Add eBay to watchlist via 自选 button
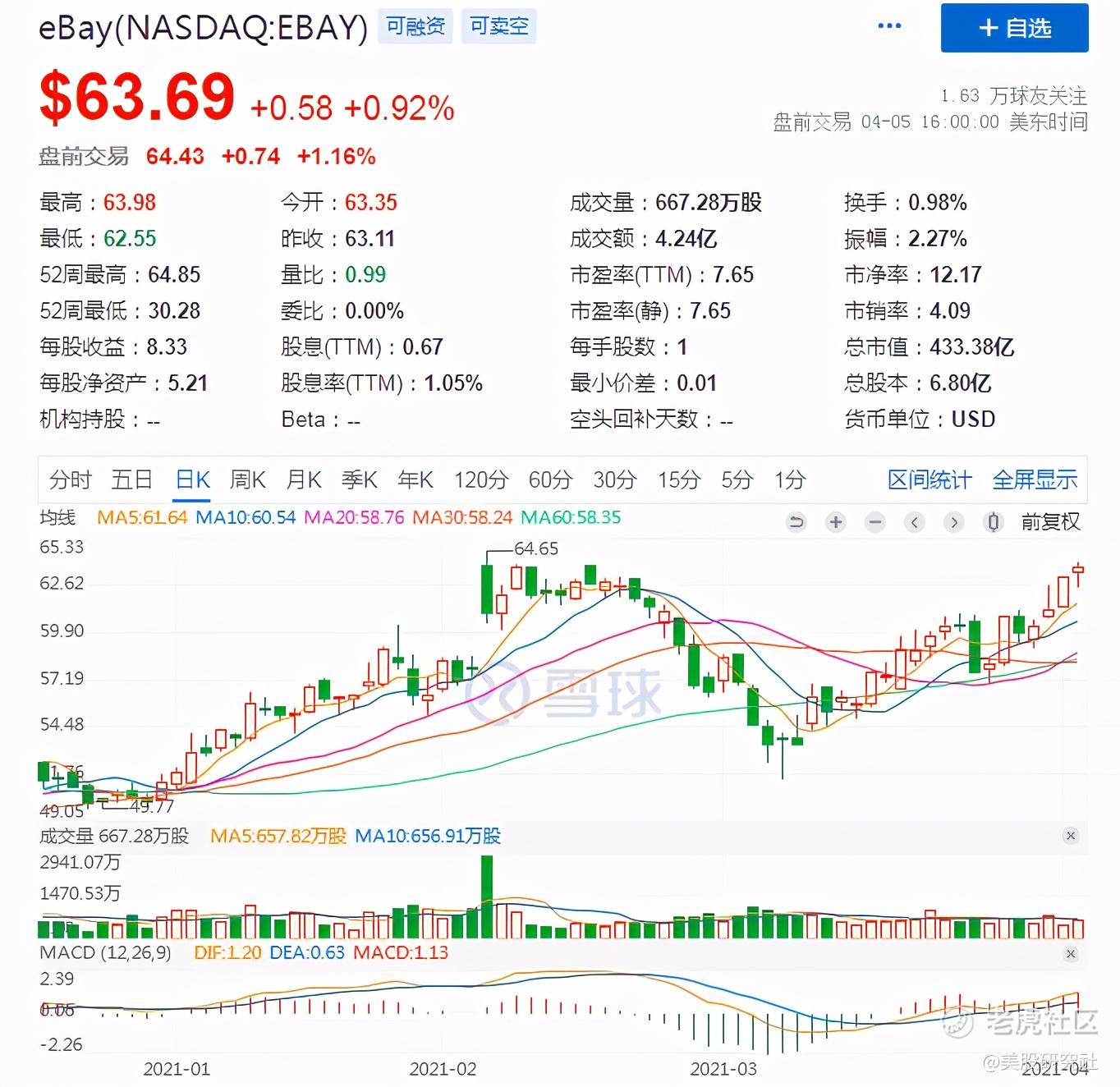 click(x=1014, y=29)
